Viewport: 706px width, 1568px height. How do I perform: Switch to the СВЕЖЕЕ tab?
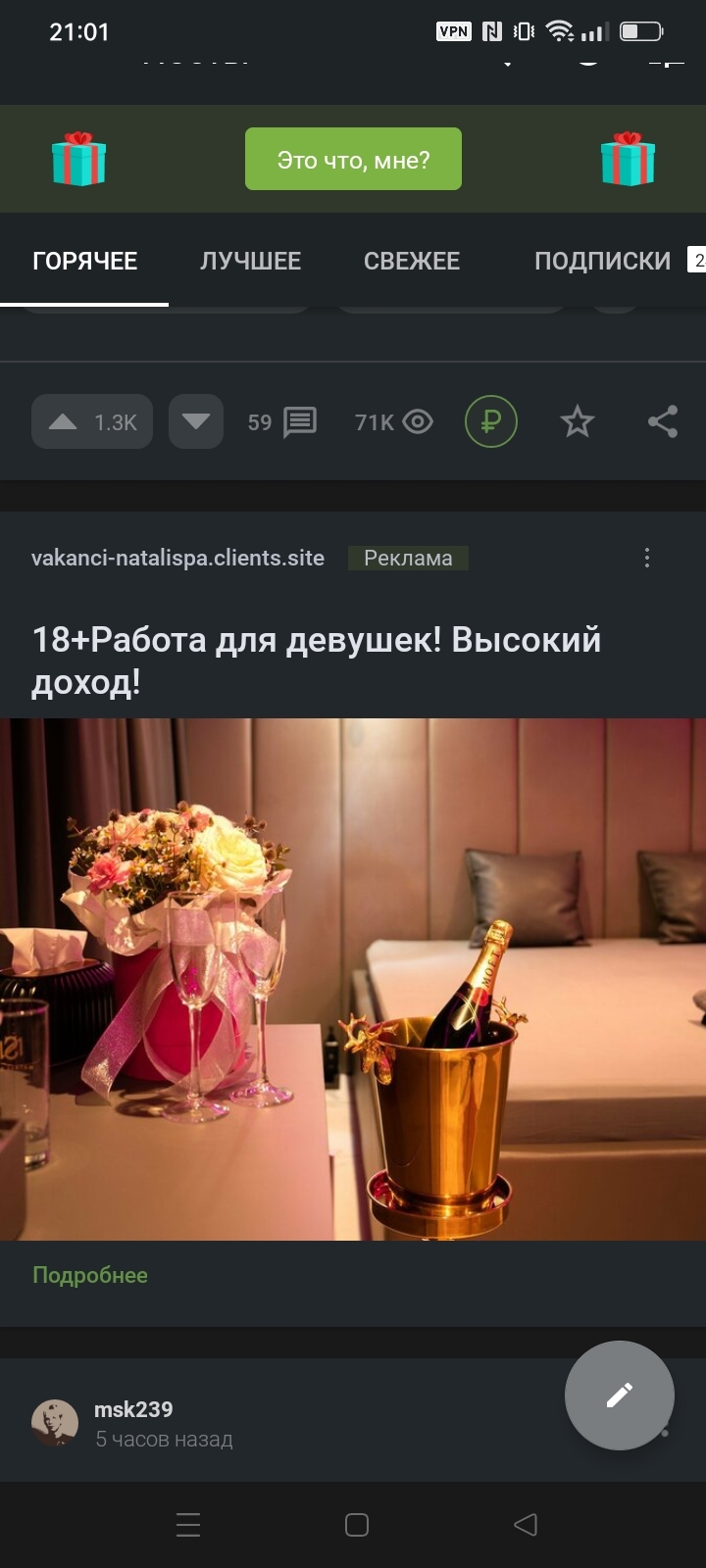[x=412, y=261]
